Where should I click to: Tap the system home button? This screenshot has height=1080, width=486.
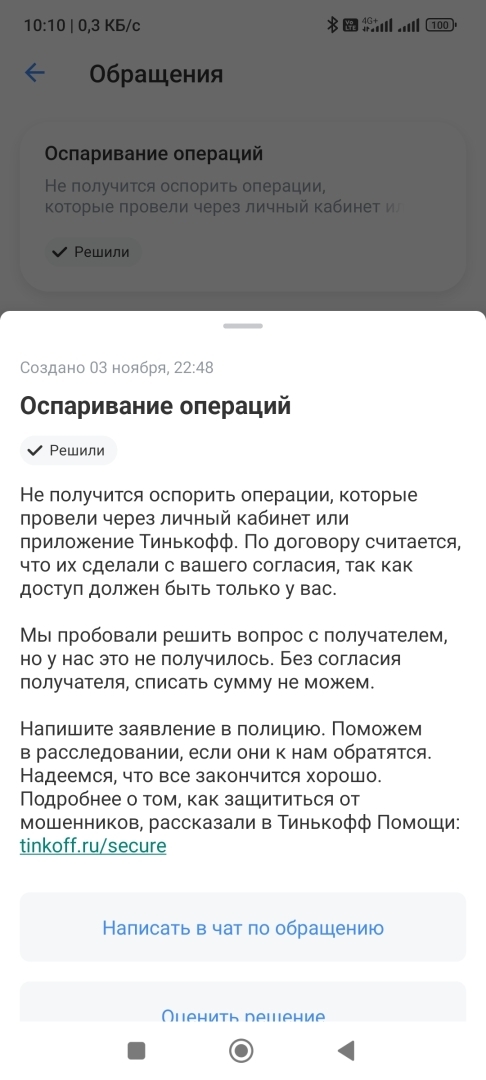[241, 1050]
